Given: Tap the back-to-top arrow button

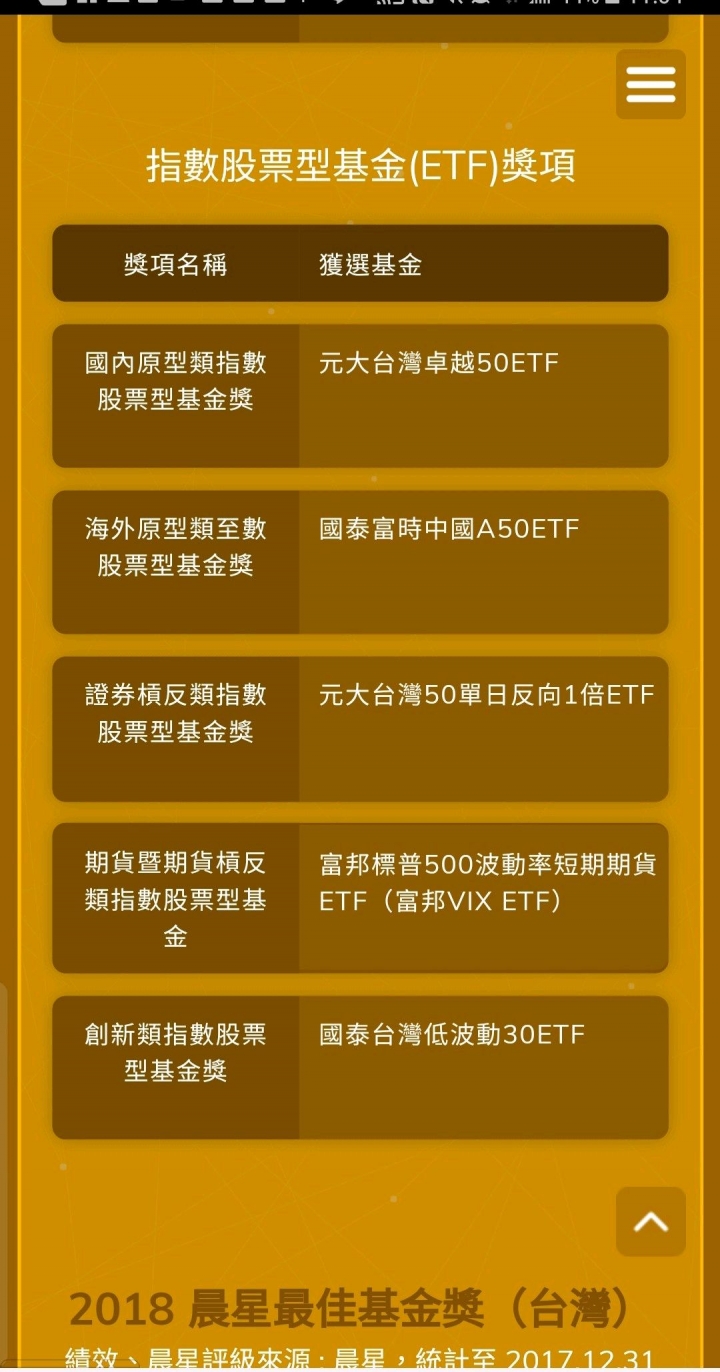Looking at the screenshot, I should pyautogui.click(x=651, y=1221).
